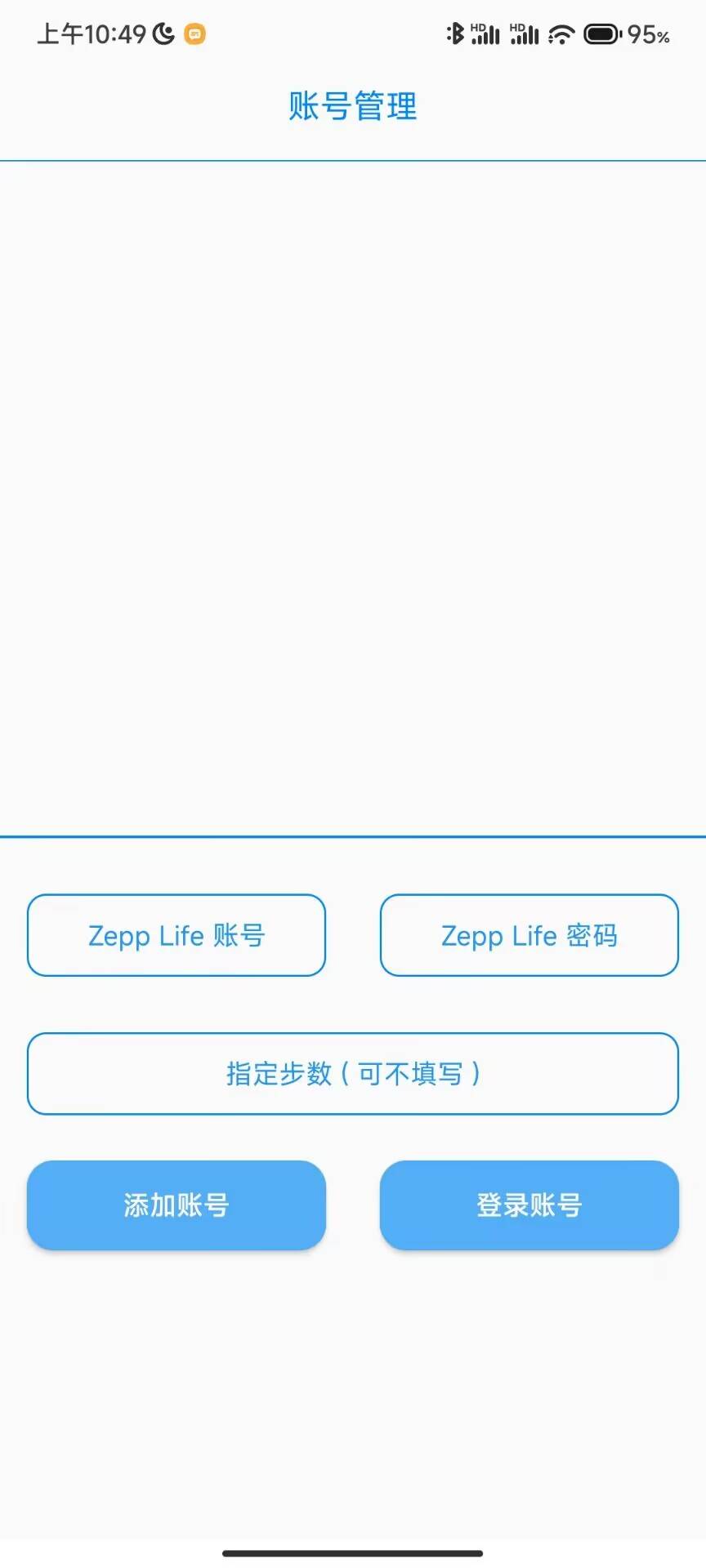Image resolution: width=706 pixels, height=1568 pixels.
Task: Tap the orange notification icon near the clock
Action: click(x=194, y=35)
